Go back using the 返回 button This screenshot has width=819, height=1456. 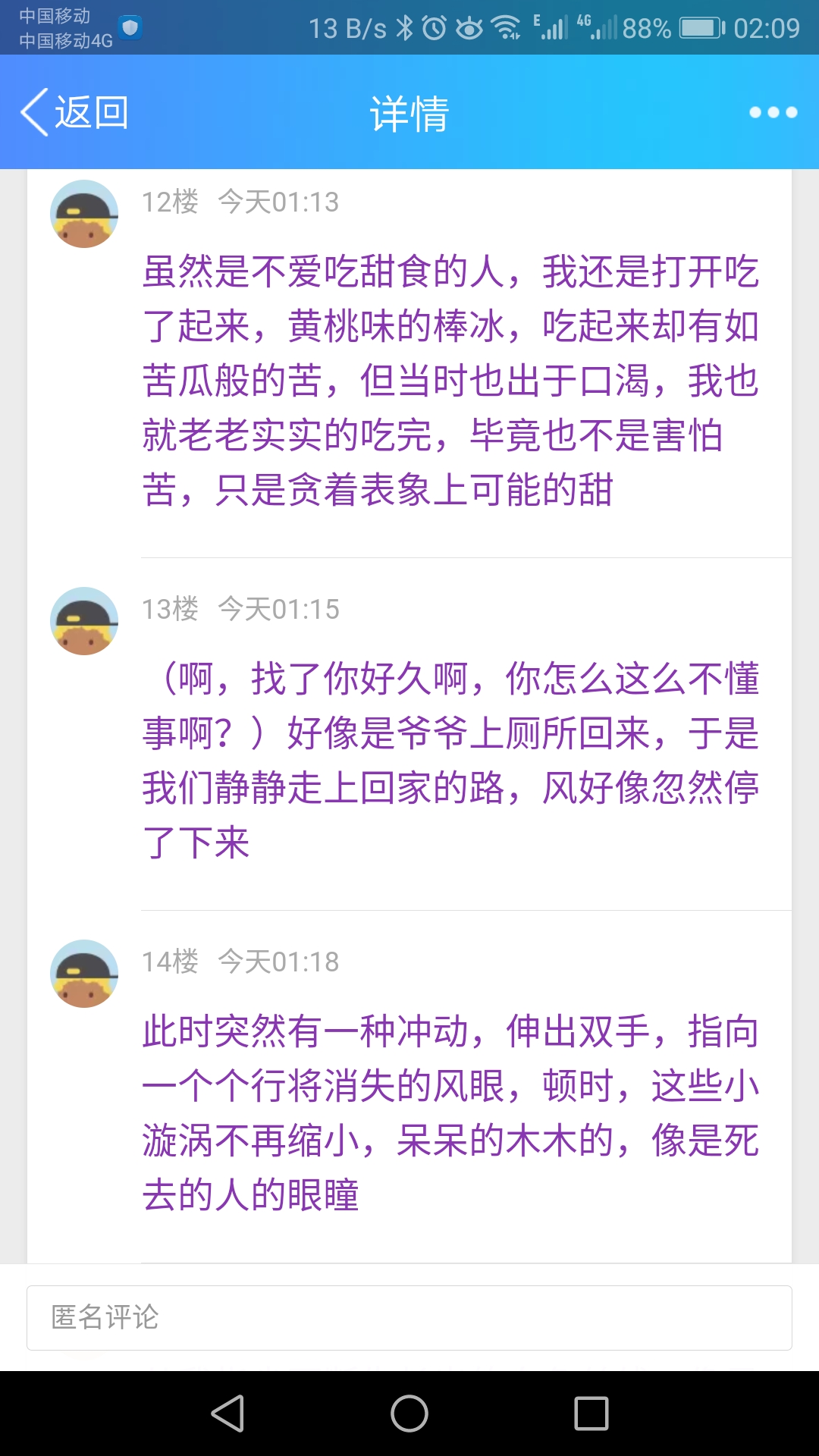(x=74, y=112)
